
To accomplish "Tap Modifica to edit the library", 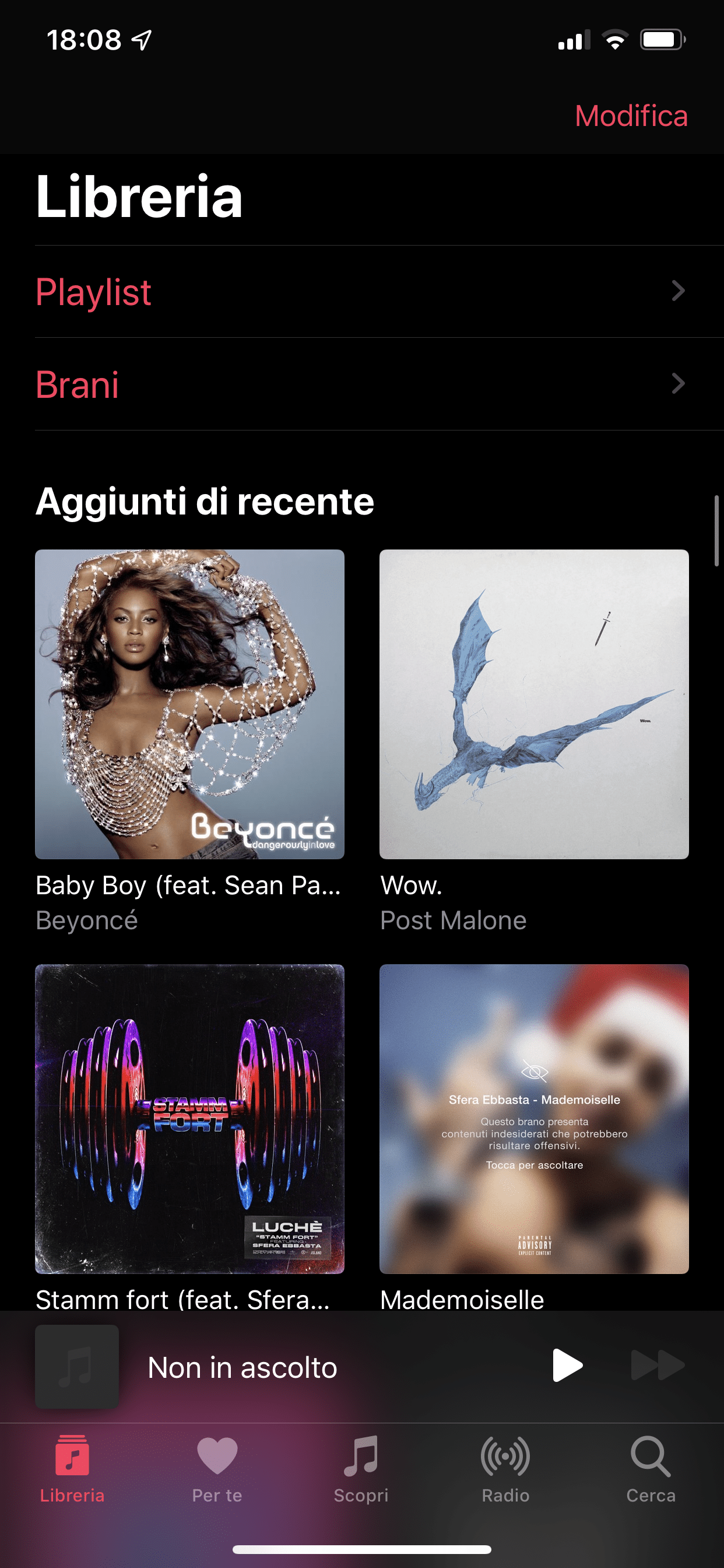I will coord(631,116).
